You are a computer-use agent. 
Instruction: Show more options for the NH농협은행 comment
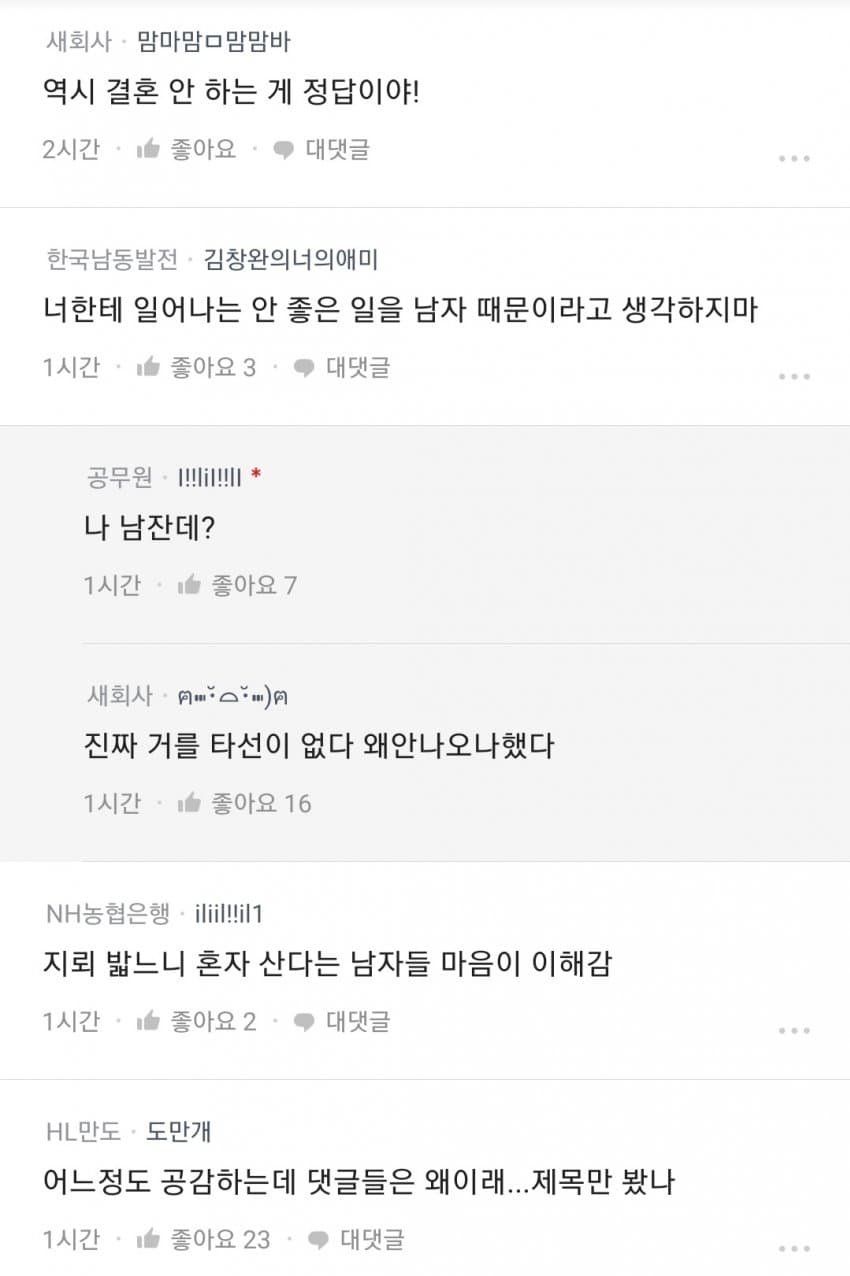(x=794, y=1030)
